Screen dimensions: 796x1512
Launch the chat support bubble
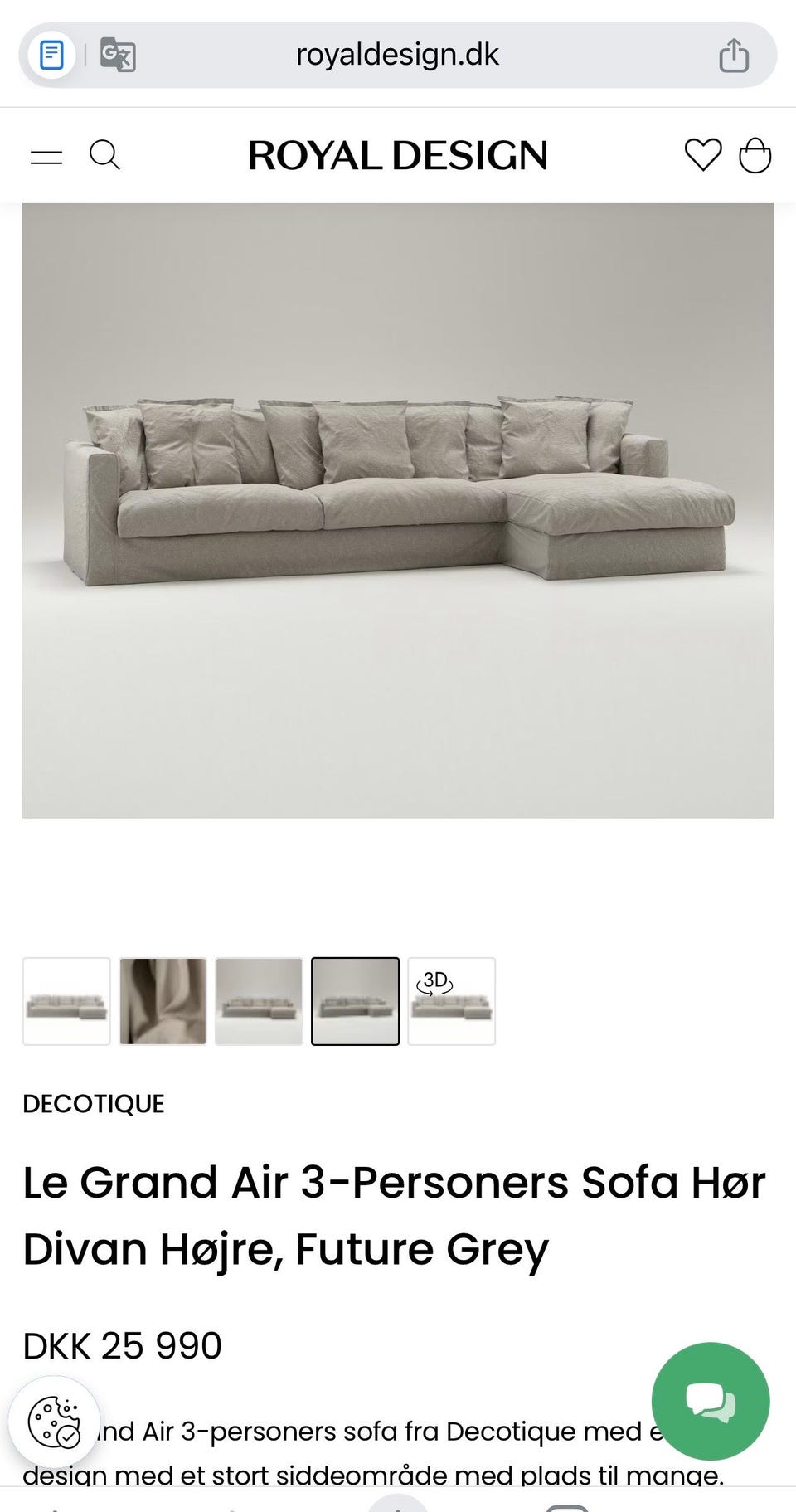tap(710, 1401)
